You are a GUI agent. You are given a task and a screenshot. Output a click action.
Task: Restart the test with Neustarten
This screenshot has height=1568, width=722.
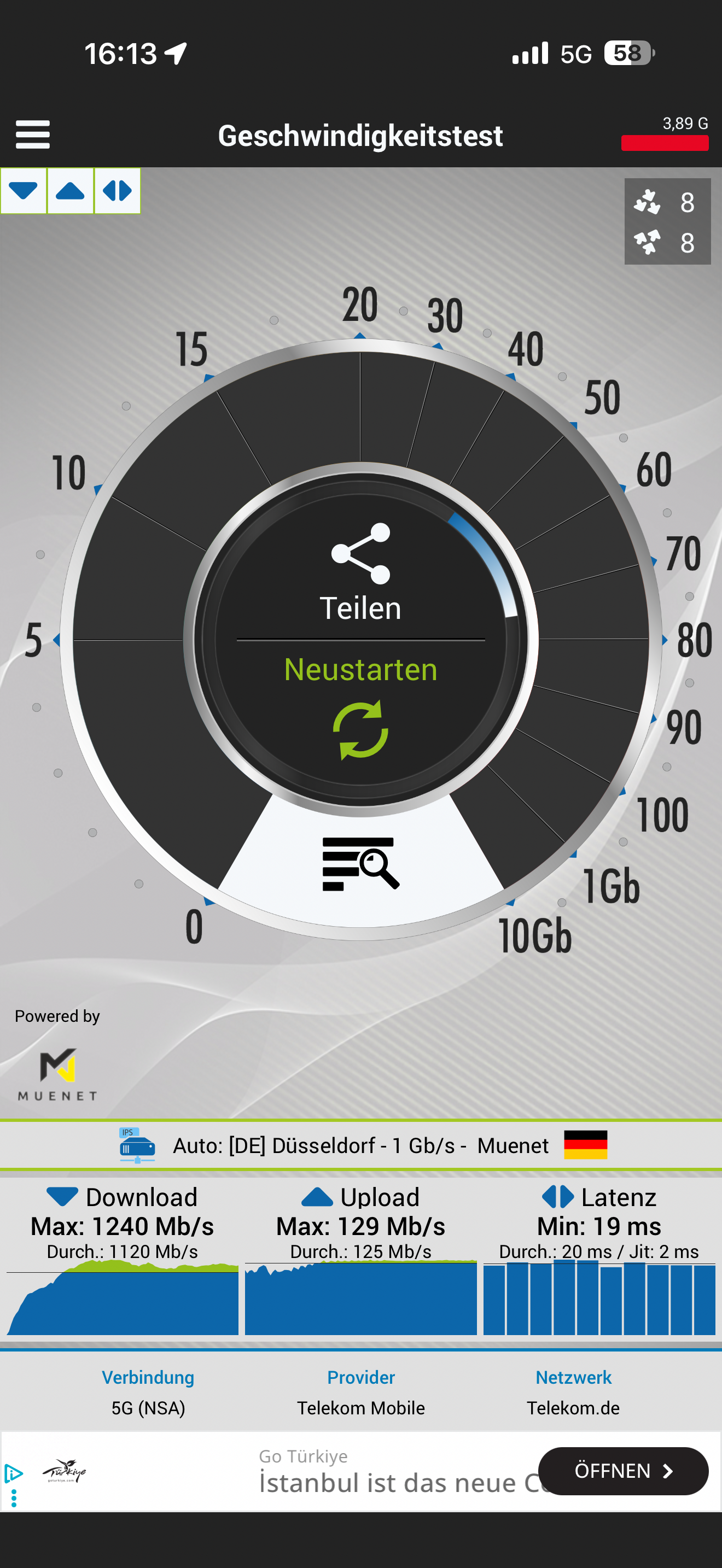click(x=360, y=706)
